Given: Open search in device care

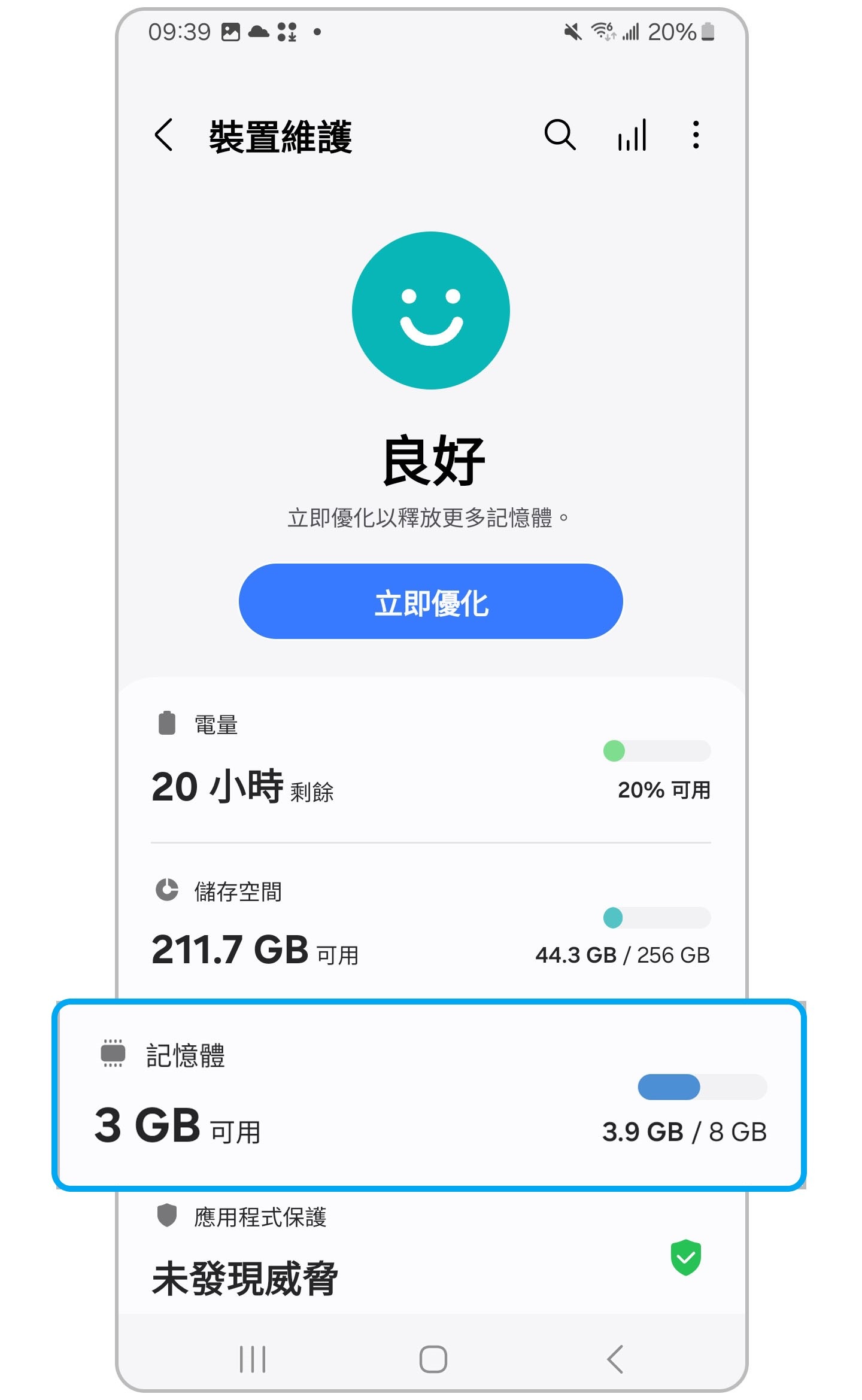Looking at the screenshot, I should pos(560,135).
